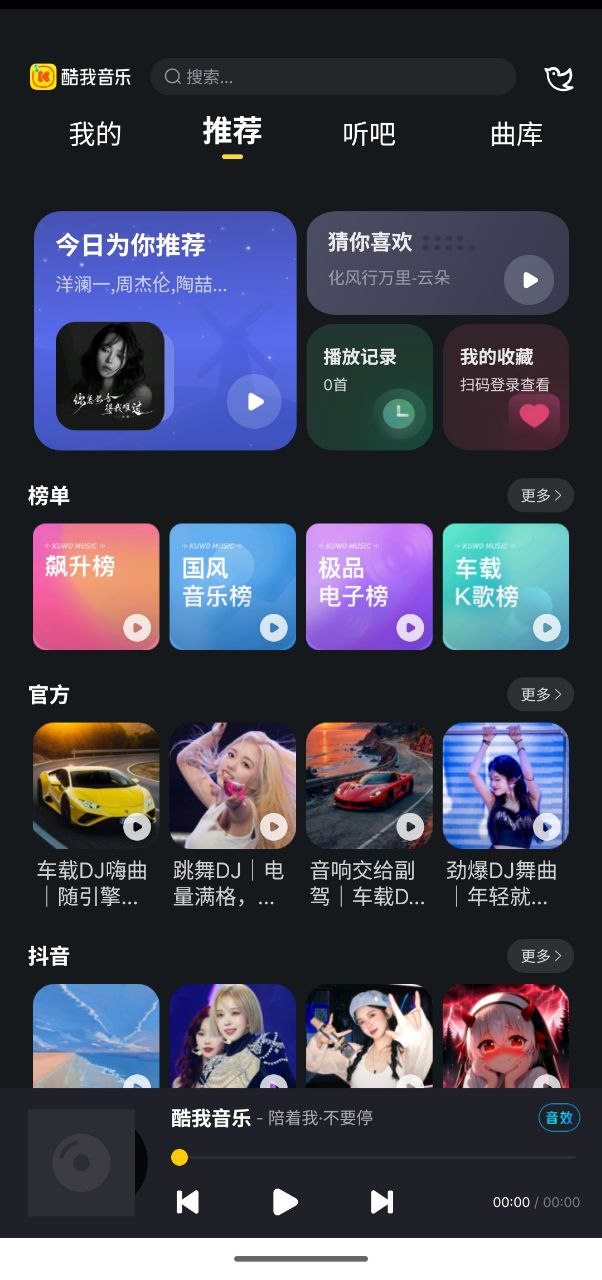Open the 音效 sound effects button
The width and height of the screenshot is (602, 1280).
coord(559,1118)
